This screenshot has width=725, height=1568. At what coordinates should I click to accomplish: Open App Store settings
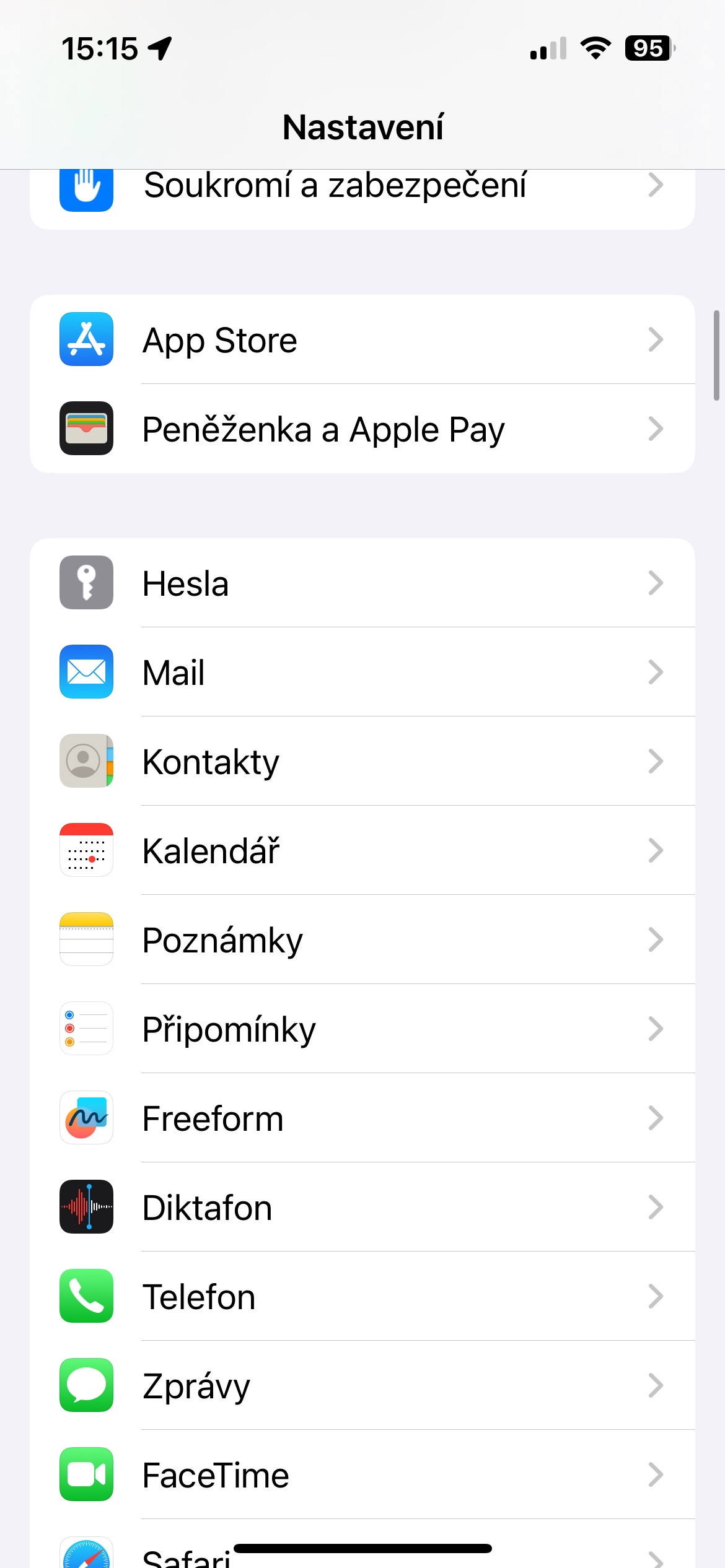point(362,339)
